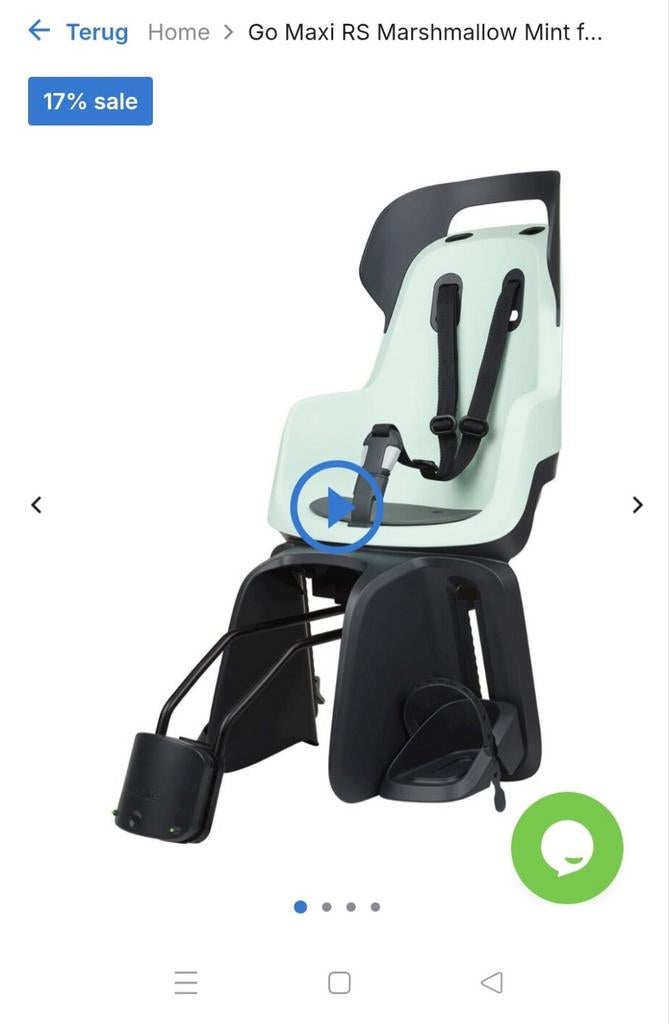
Task: Open the Home breadcrumb link
Action: tap(178, 32)
